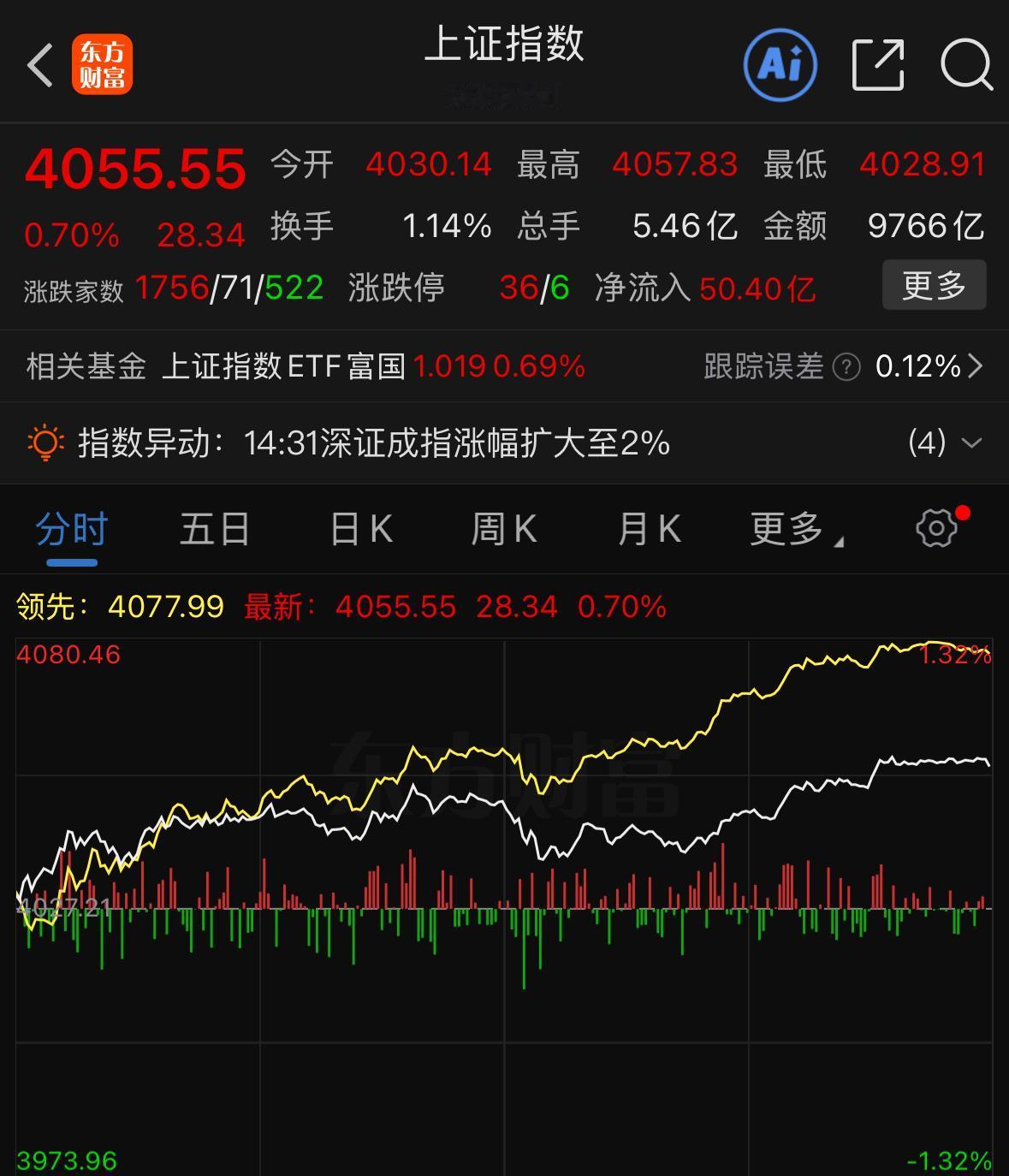
Task: Tap the 更多 button for more stats
Action: (x=934, y=285)
